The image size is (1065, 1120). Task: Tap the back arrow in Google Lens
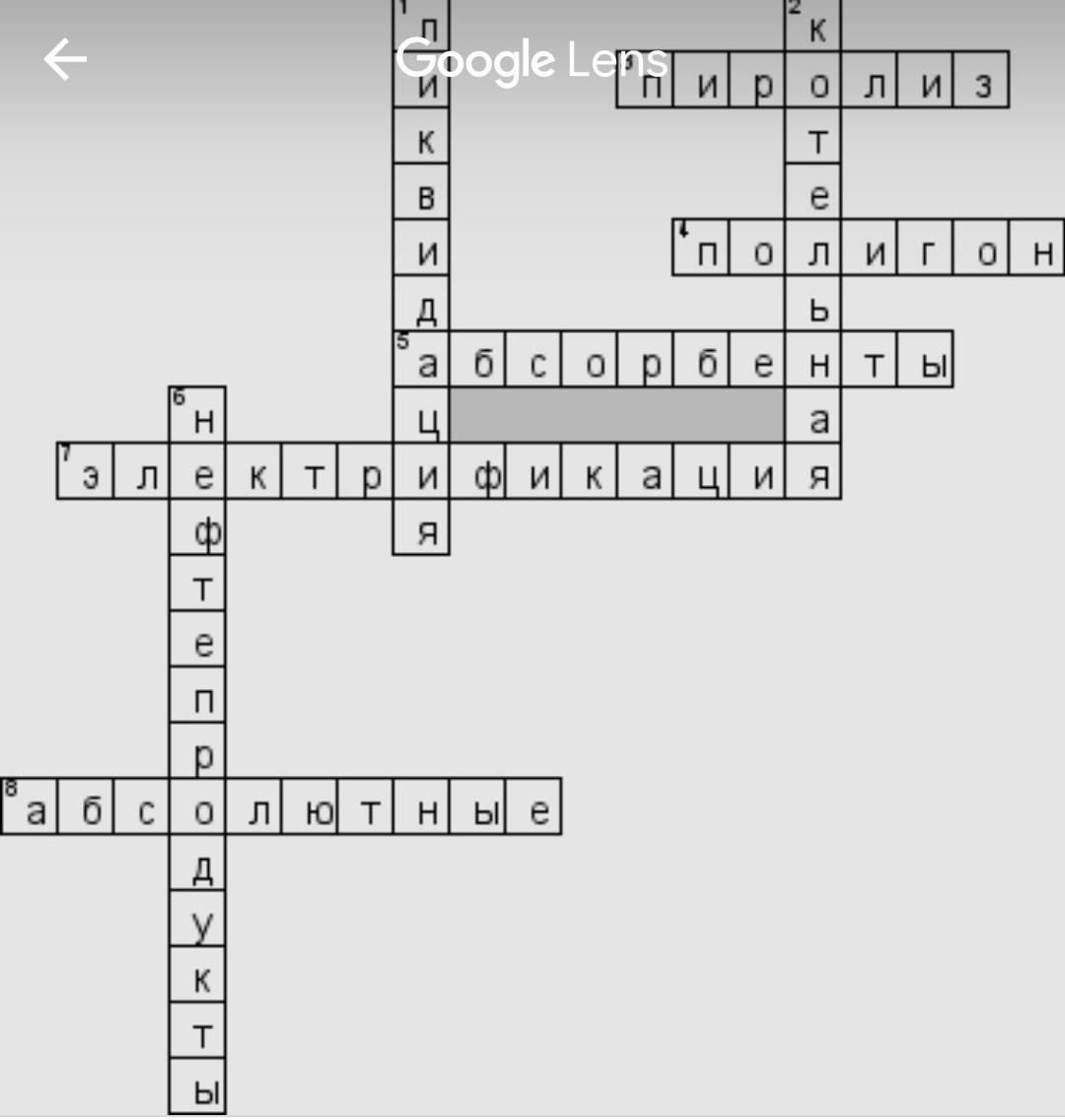tap(65, 60)
